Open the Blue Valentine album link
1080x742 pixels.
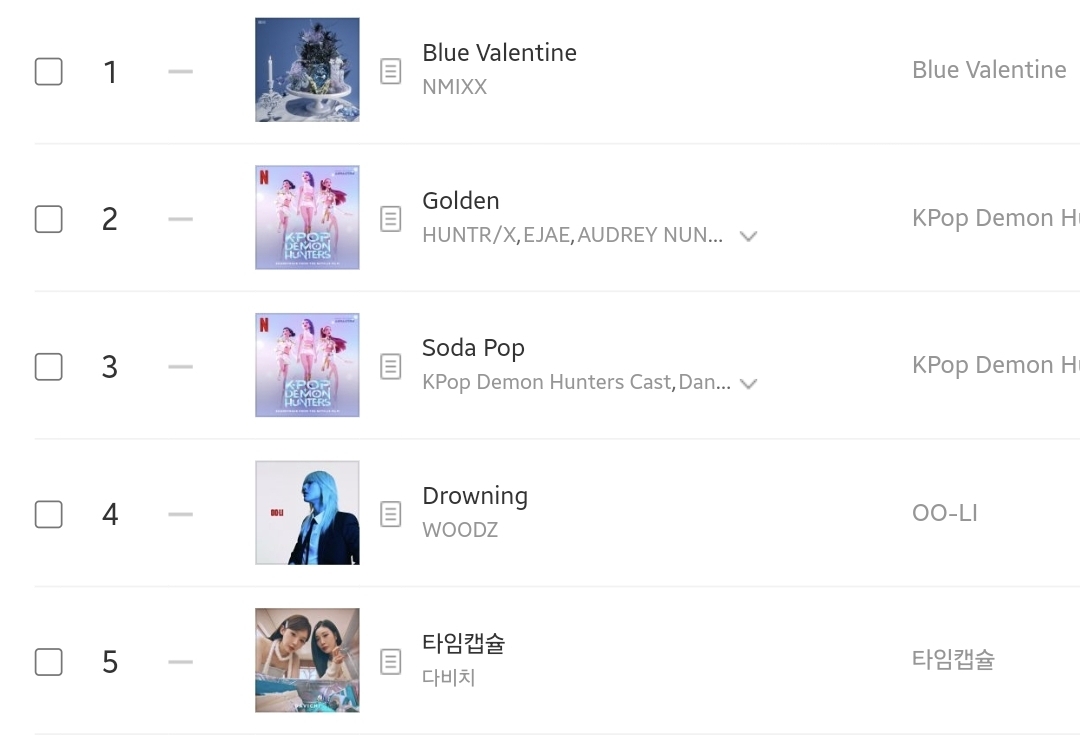coord(989,70)
